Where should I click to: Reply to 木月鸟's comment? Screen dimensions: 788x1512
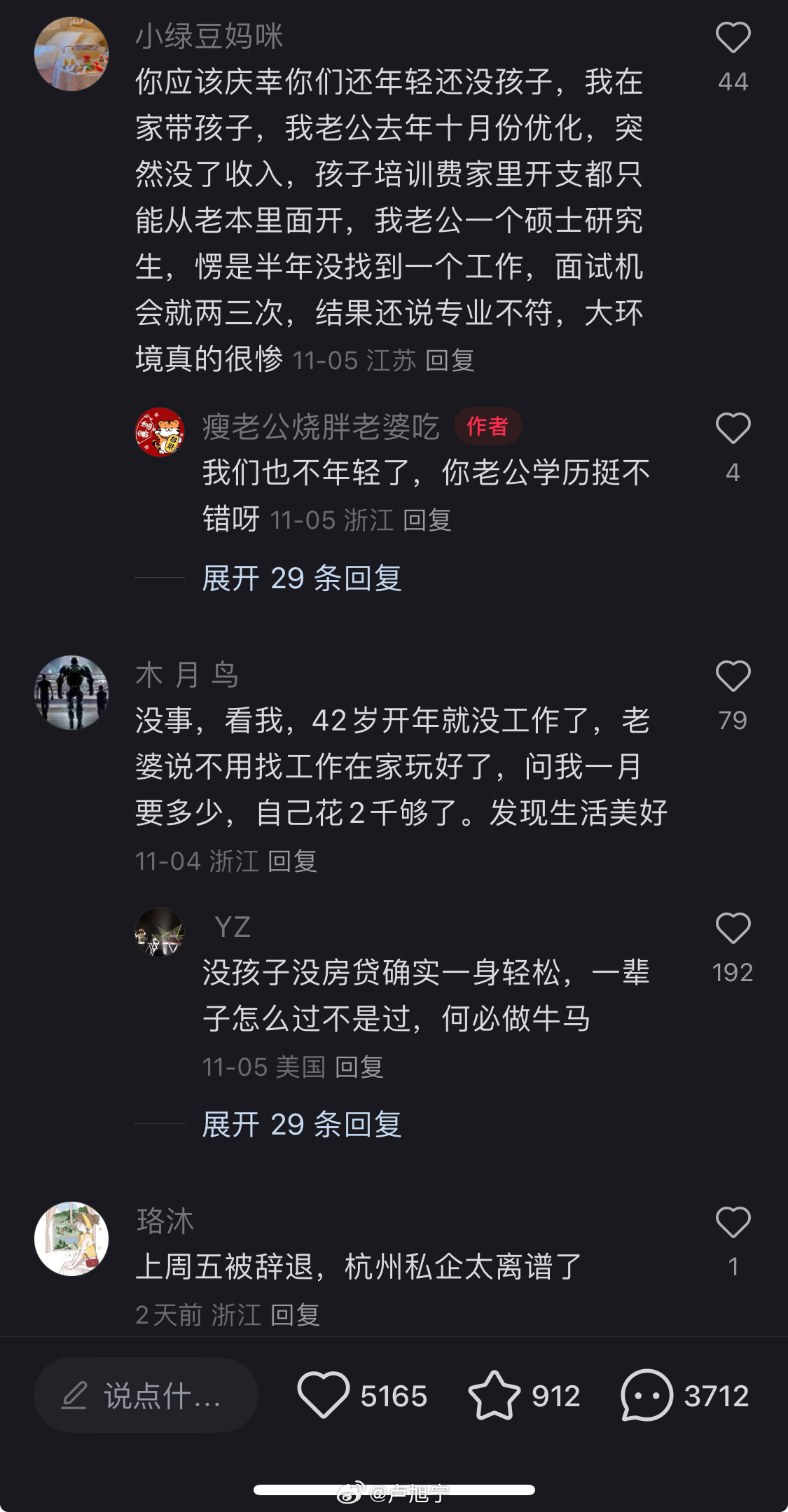click(x=292, y=861)
